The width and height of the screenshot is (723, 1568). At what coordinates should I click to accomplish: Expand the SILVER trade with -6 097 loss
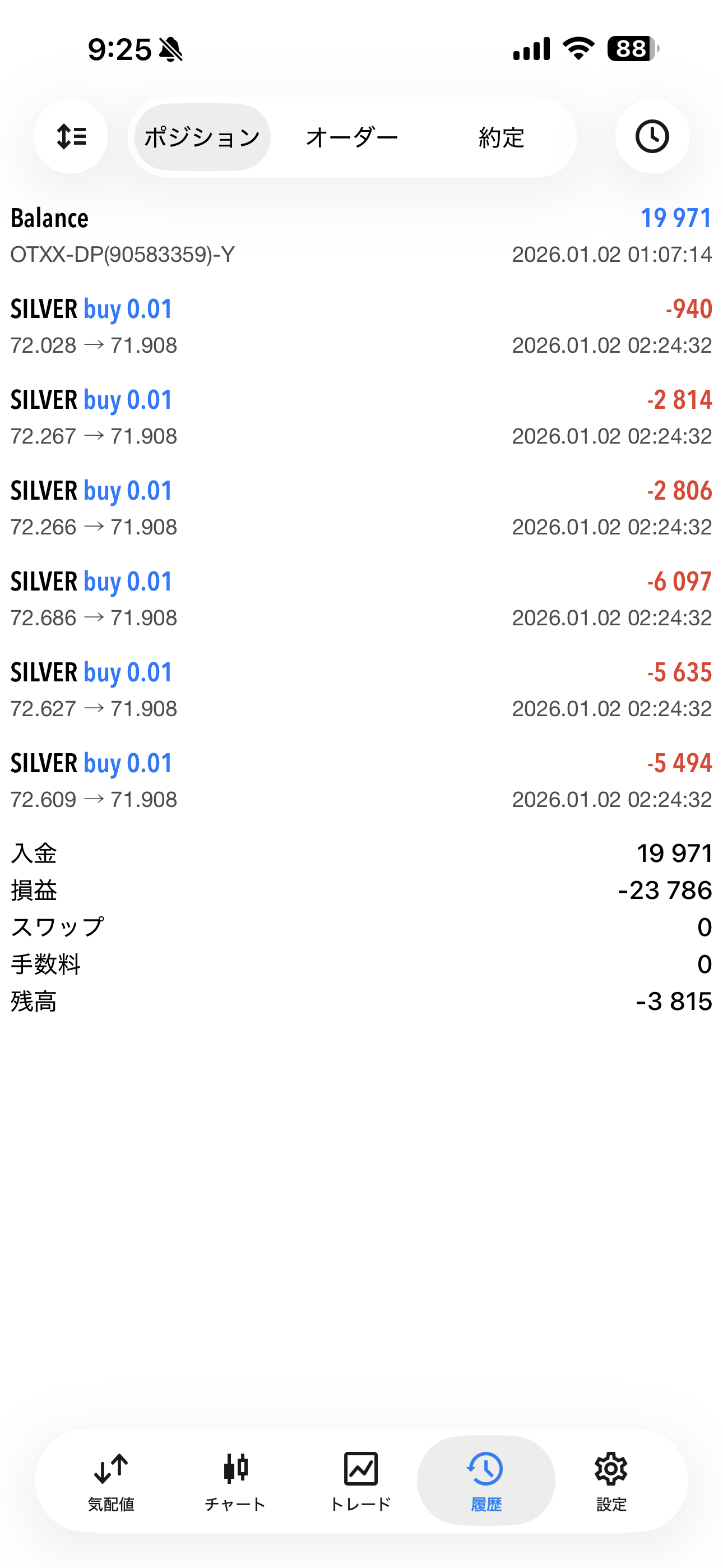361,599
